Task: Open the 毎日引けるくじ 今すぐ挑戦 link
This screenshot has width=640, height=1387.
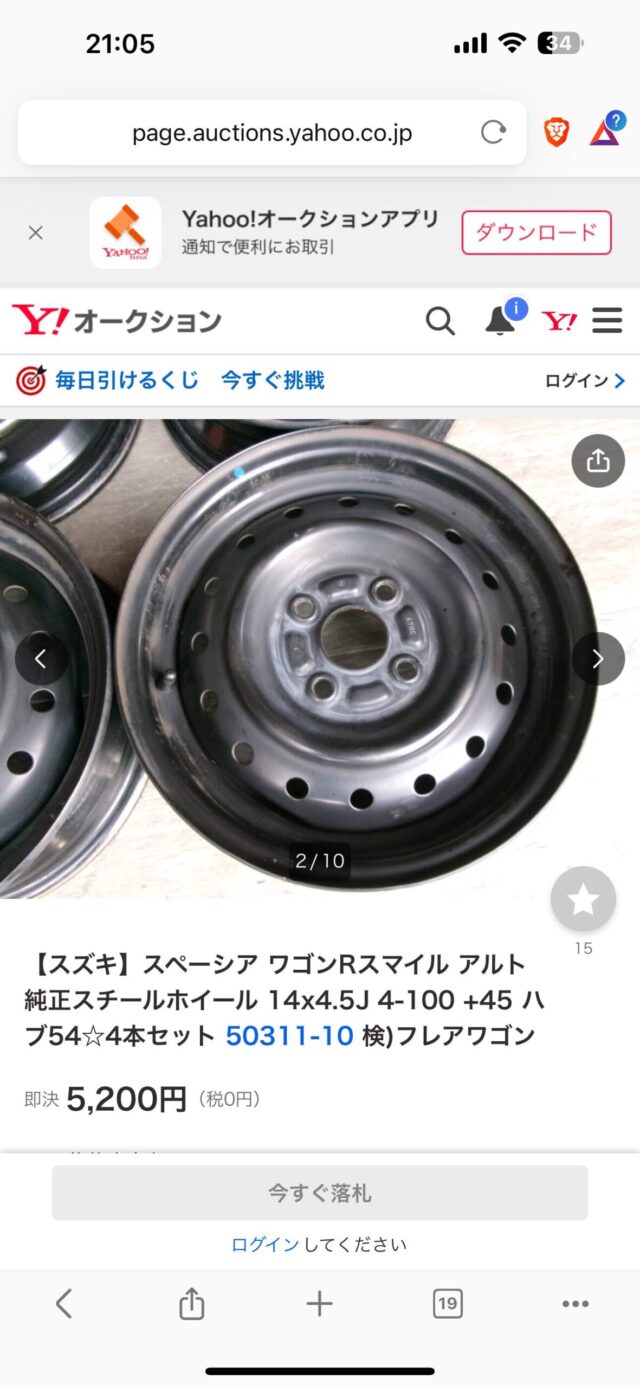Action: click(170, 381)
